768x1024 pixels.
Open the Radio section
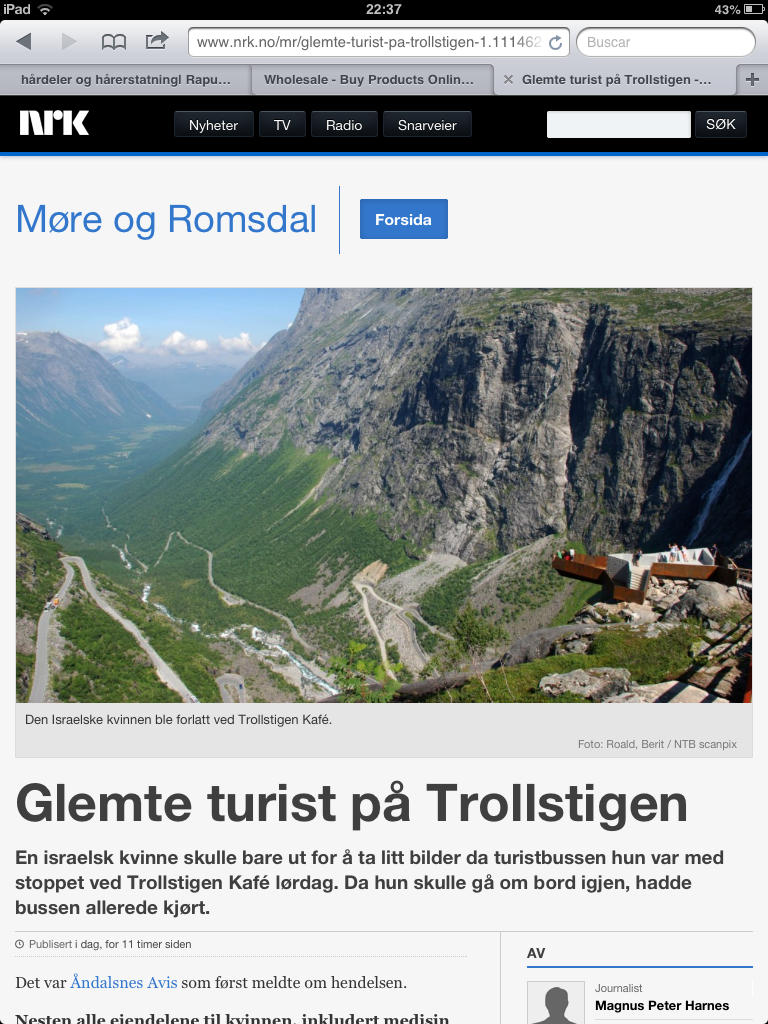(344, 125)
